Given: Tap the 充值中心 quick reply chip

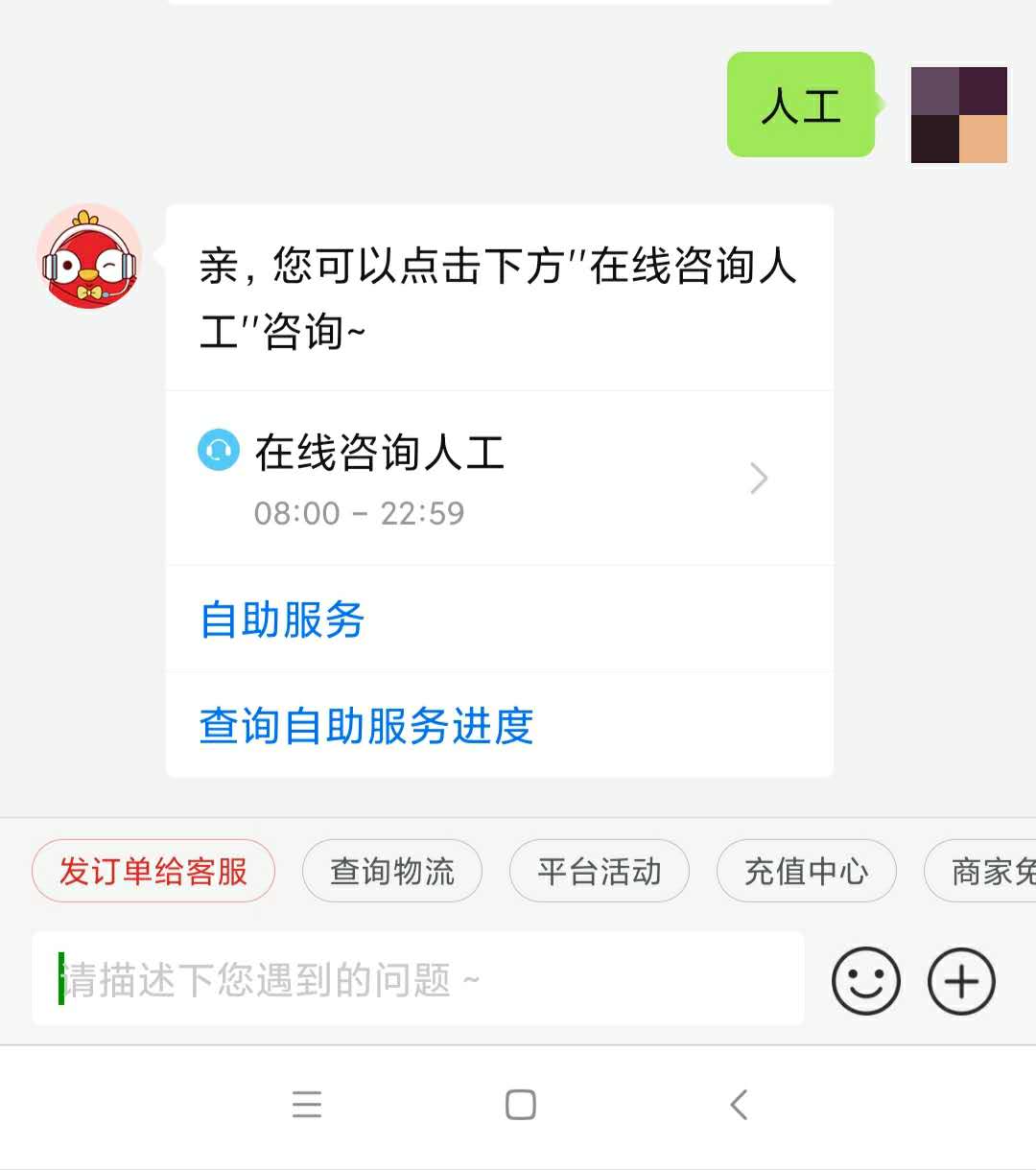Looking at the screenshot, I should [807, 871].
